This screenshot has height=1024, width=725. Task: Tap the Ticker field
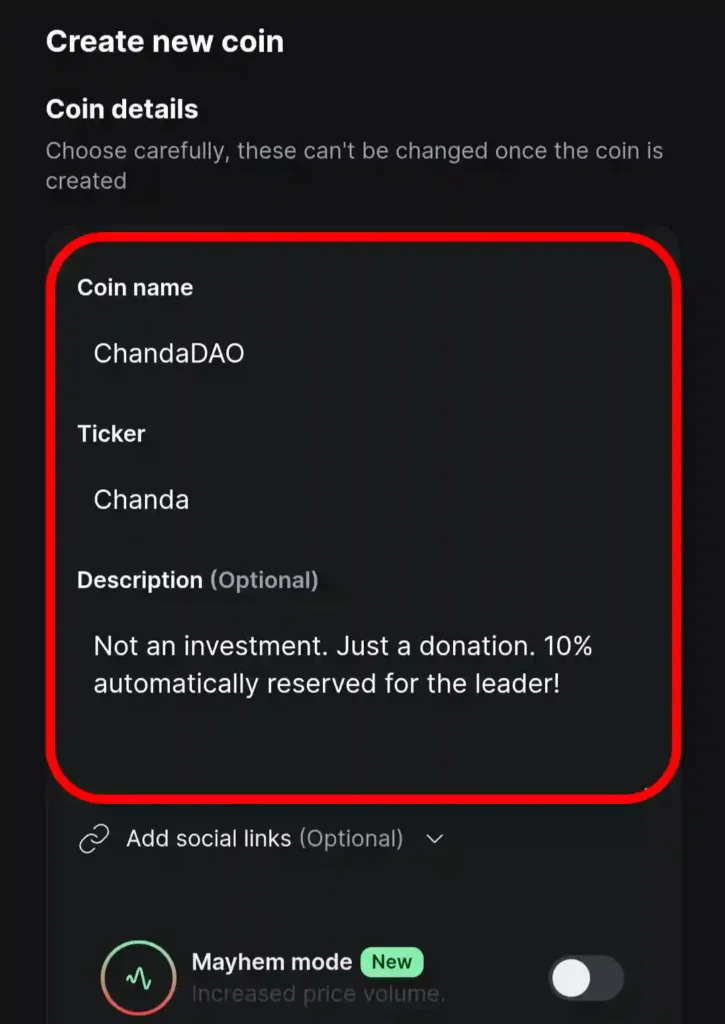point(360,499)
